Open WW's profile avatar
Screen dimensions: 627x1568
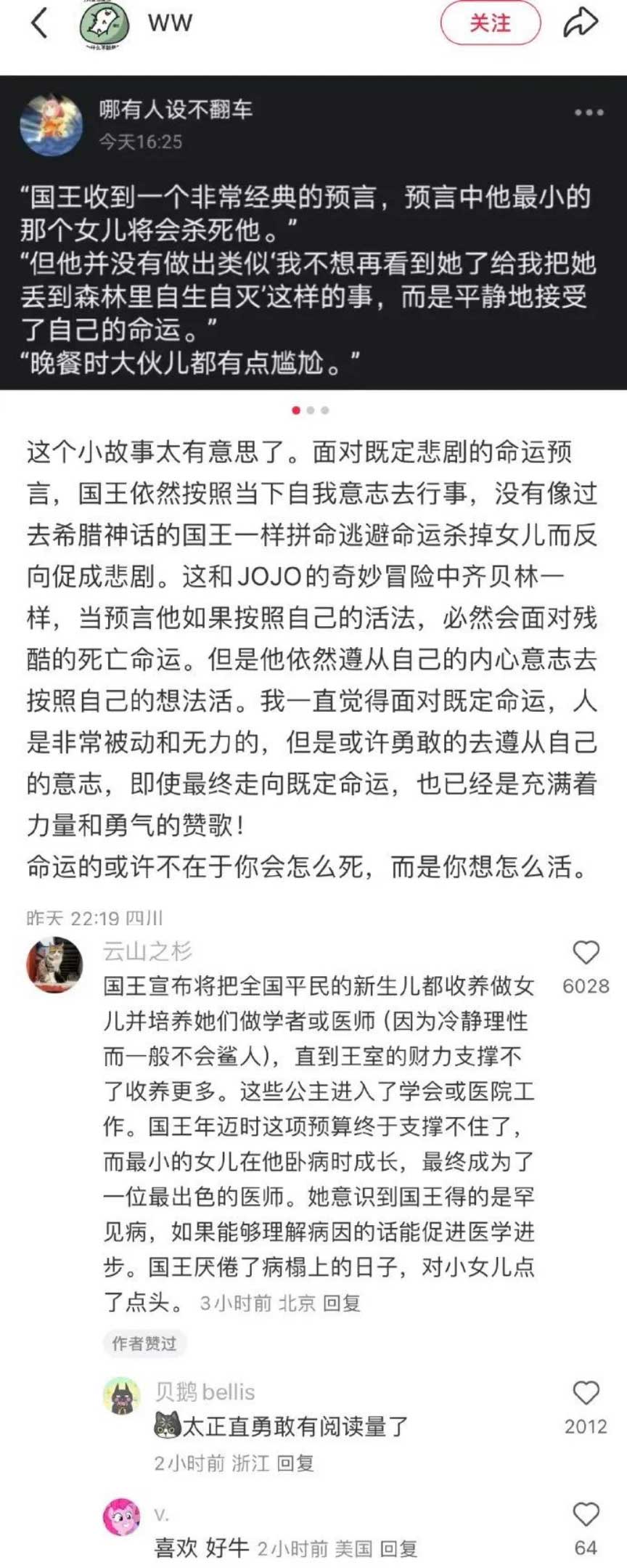pyautogui.click(x=104, y=25)
